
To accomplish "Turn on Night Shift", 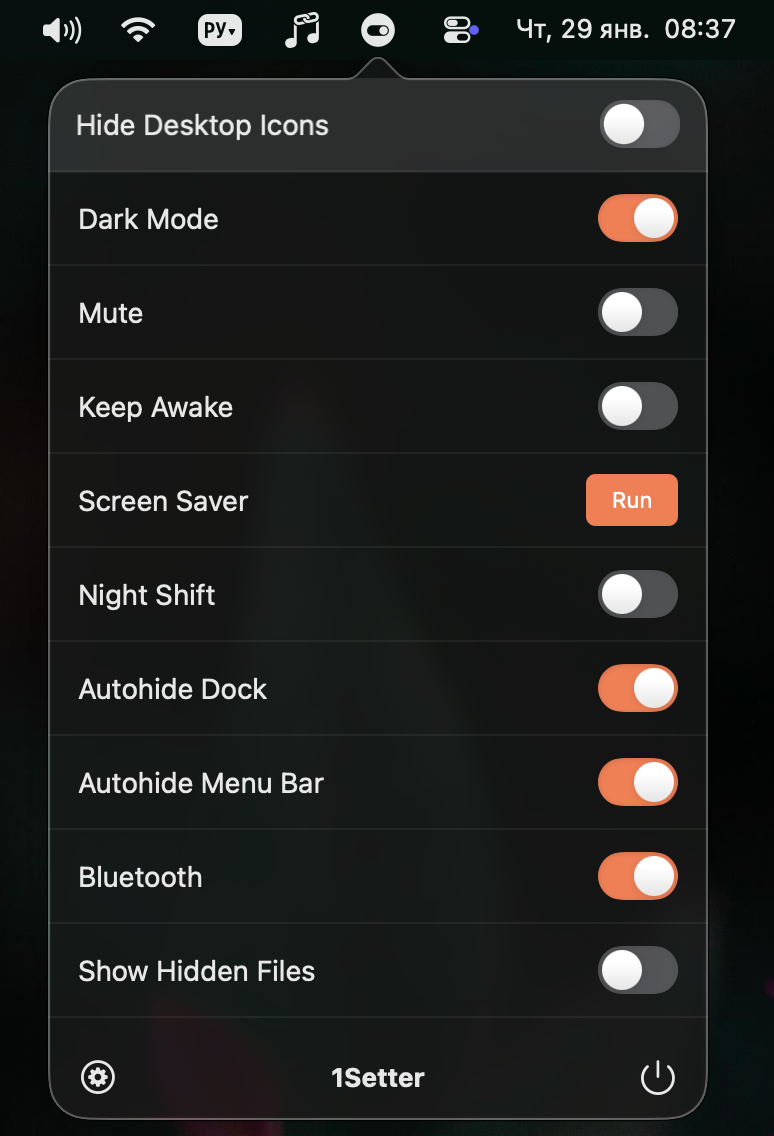I will [x=638, y=595].
